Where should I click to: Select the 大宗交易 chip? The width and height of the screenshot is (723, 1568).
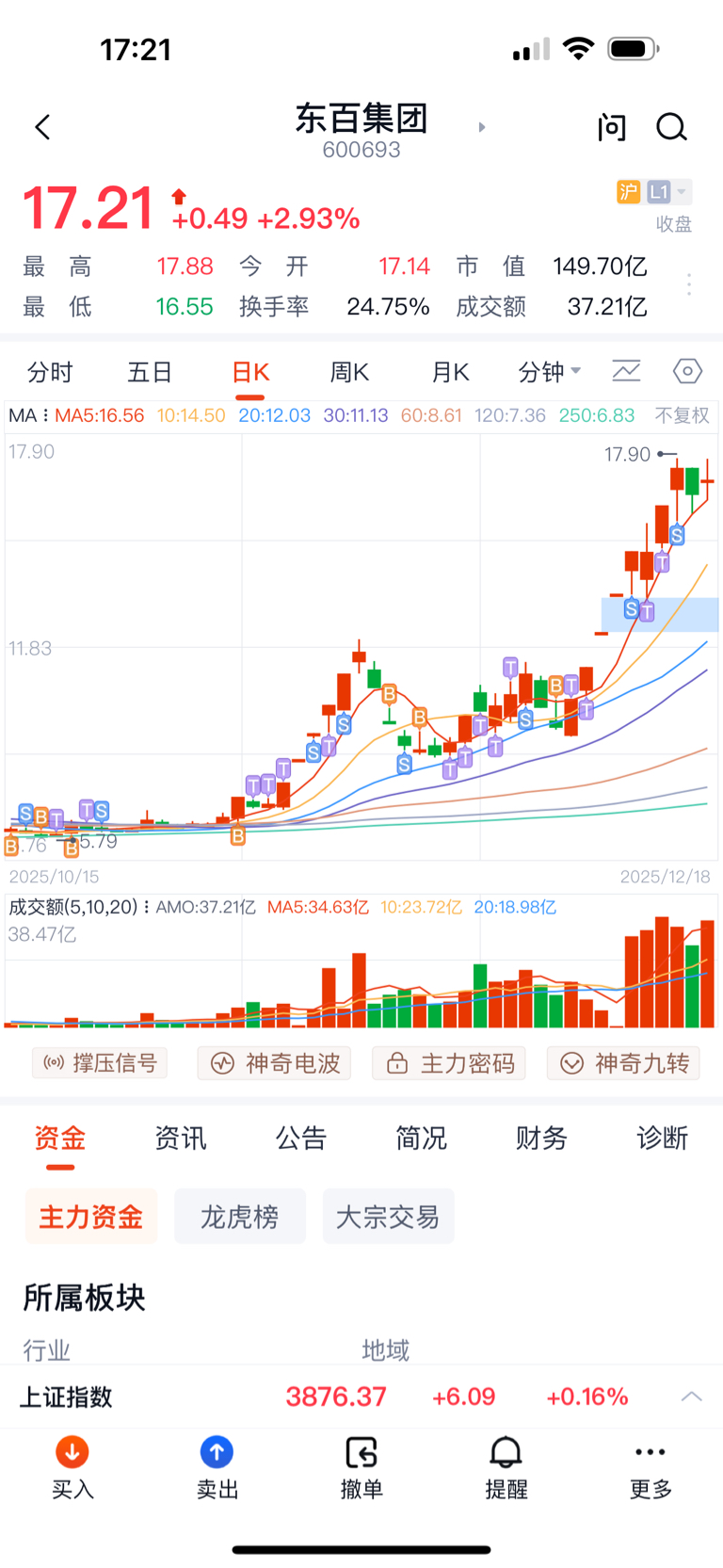pos(388,1216)
